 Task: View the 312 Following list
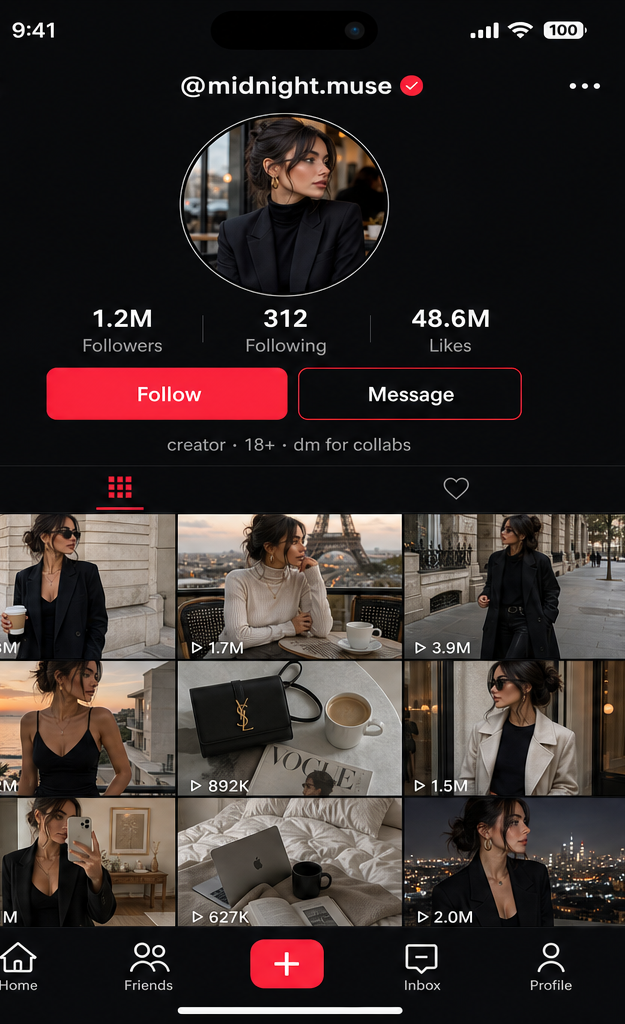285,330
